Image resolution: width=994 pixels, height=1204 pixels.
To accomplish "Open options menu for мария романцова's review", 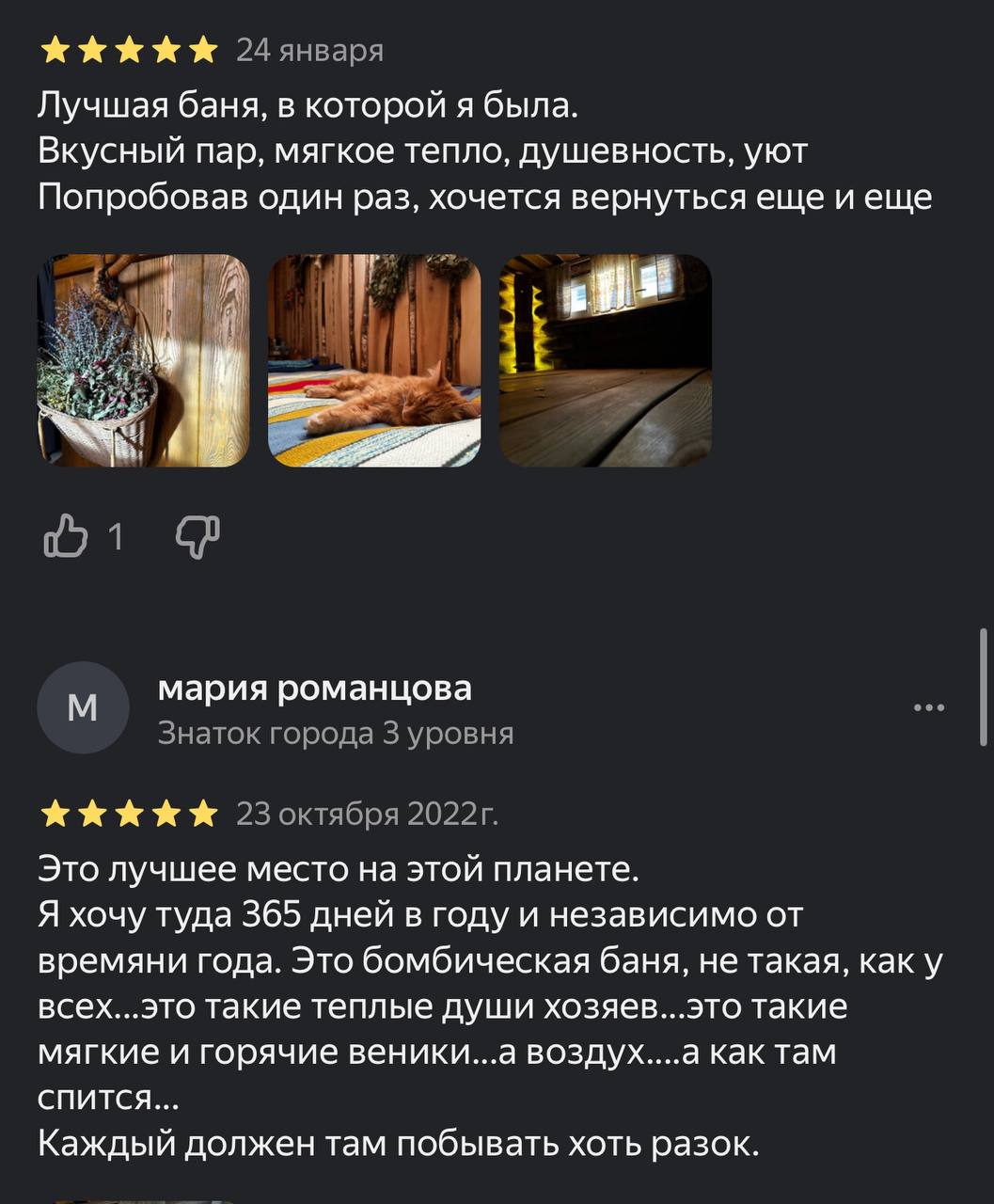I will [x=928, y=707].
